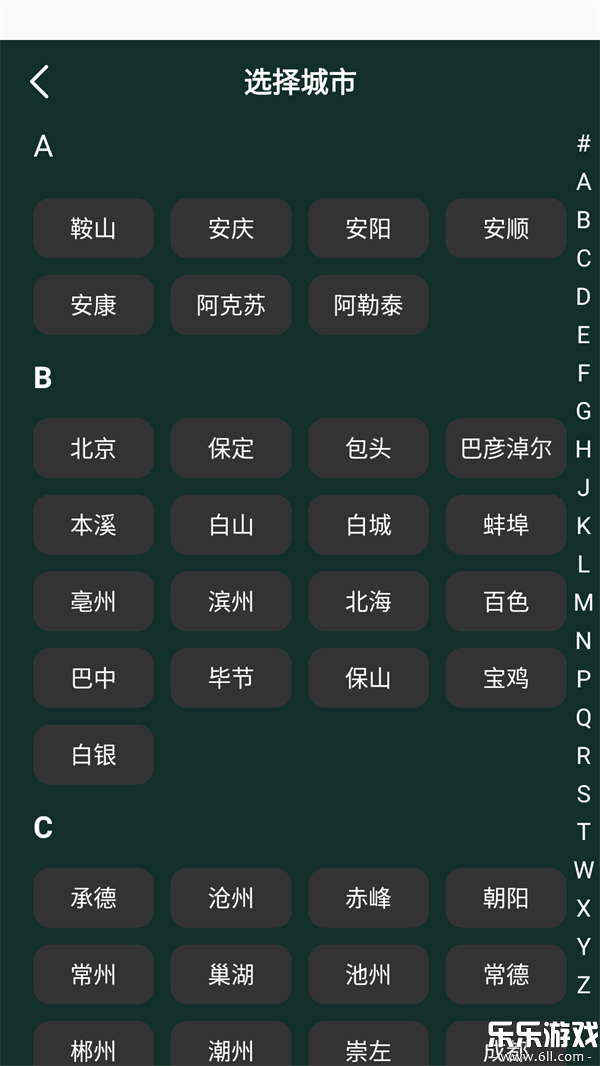Jump to letter H in the index
The width and height of the screenshot is (600, 1066).
583,449
